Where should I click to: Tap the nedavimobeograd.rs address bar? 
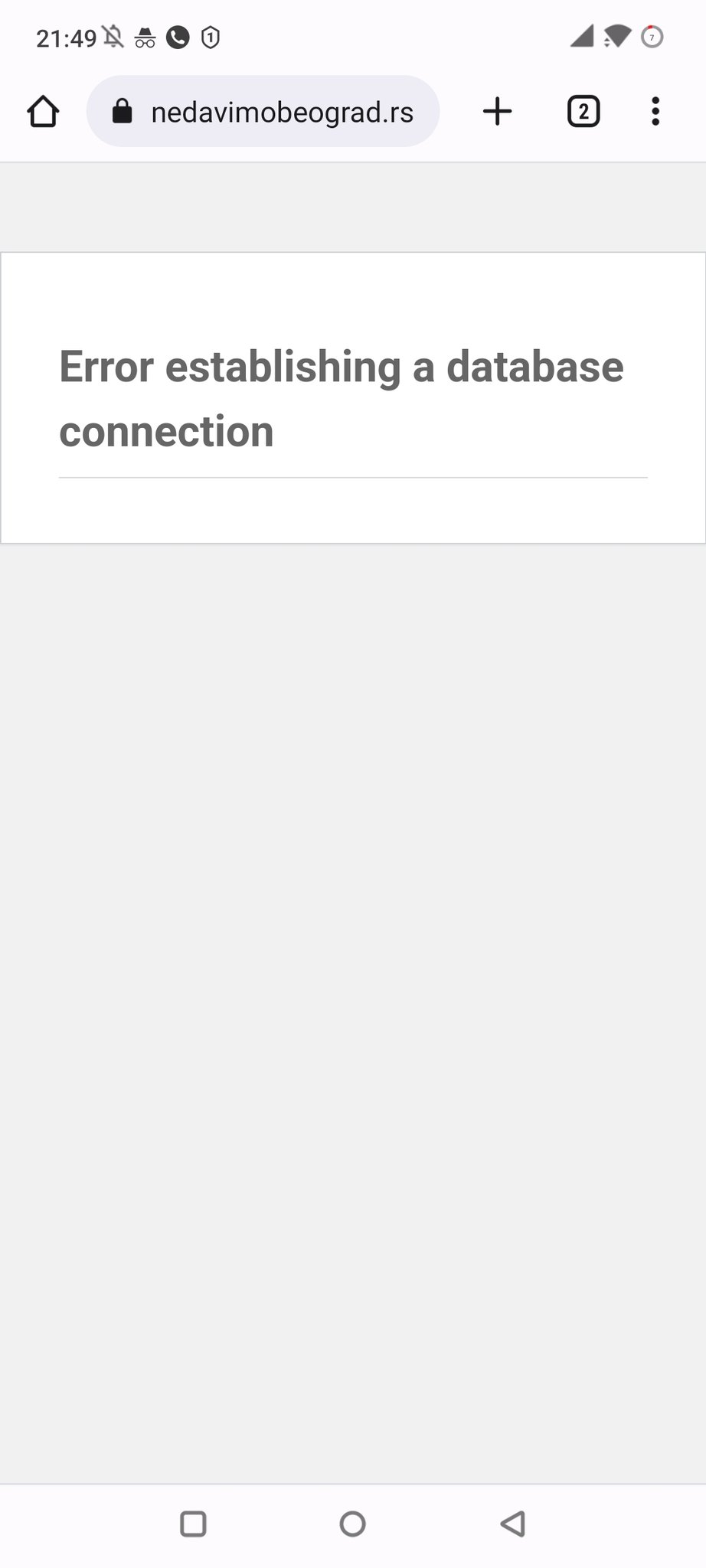pos(281,113)
